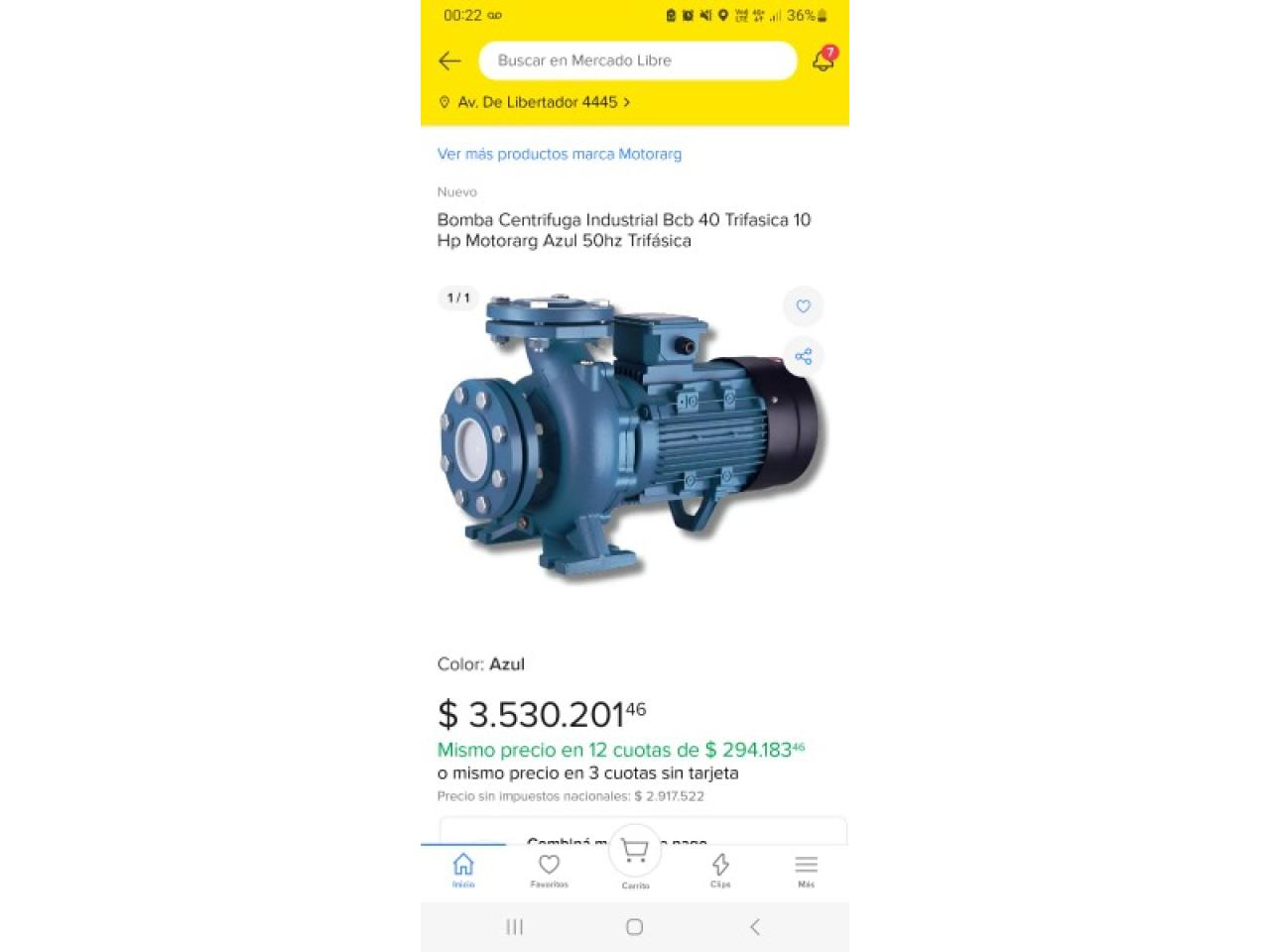
Task: Tap the Buscar en Mercado Libre search field
Action: [x=637, y=60]
